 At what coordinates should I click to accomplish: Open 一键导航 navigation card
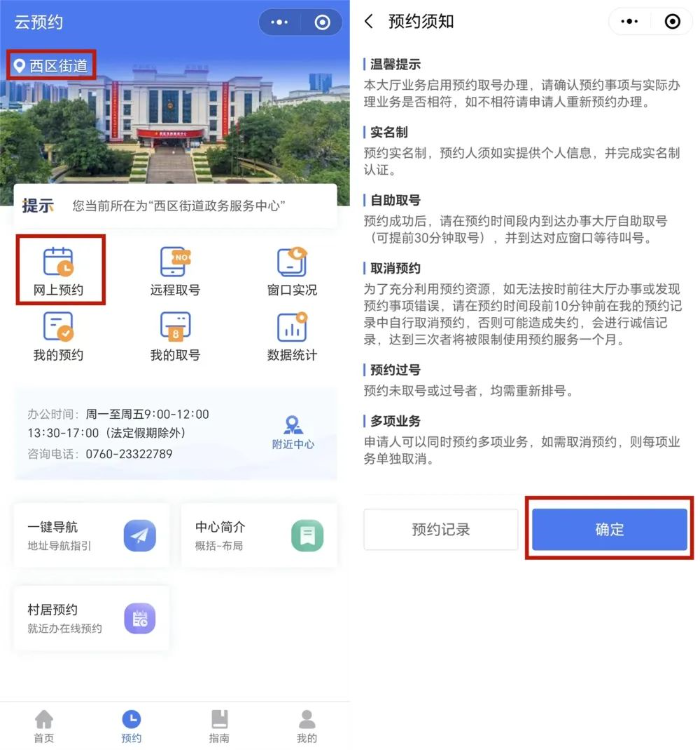tap(85, 535)
